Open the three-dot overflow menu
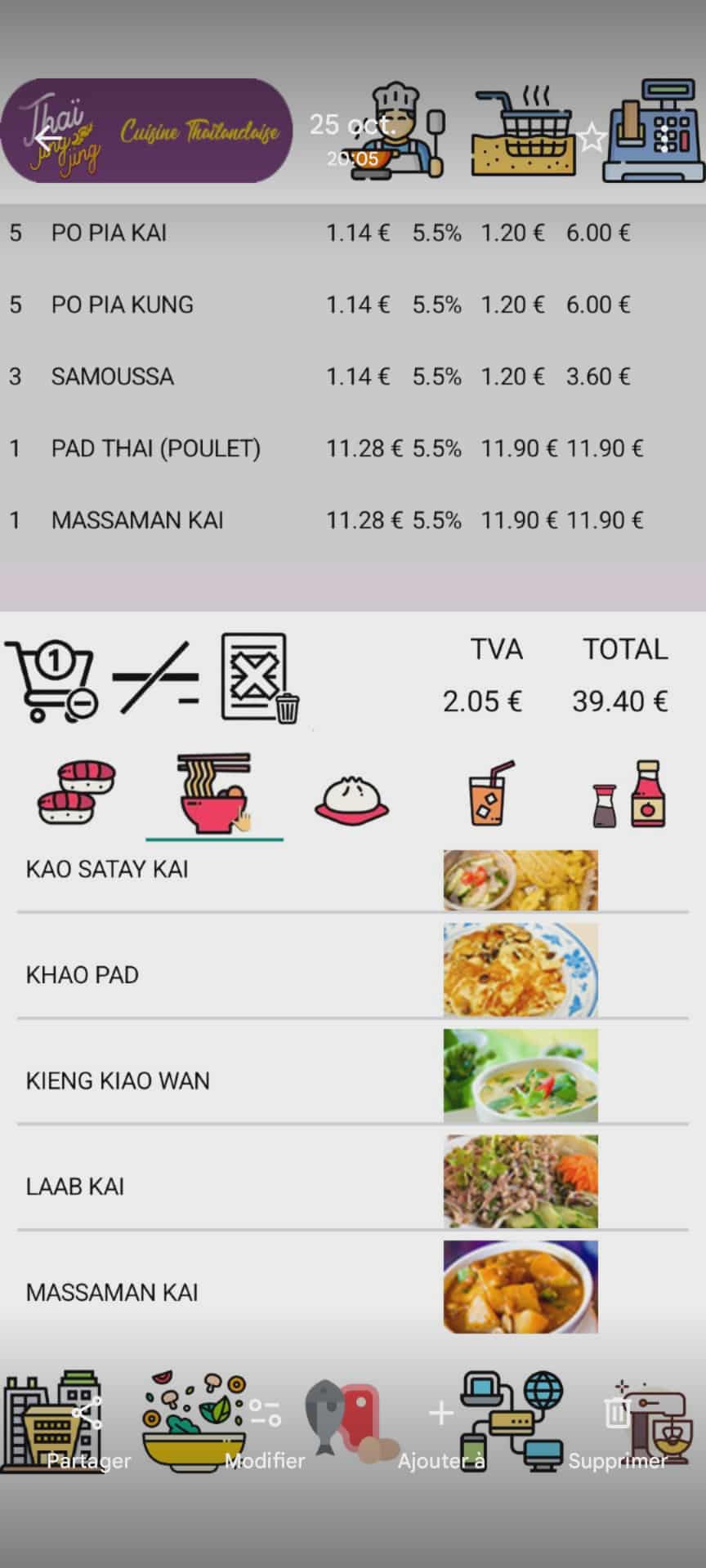Viewport: 706px width, 1568px height. 664,138
